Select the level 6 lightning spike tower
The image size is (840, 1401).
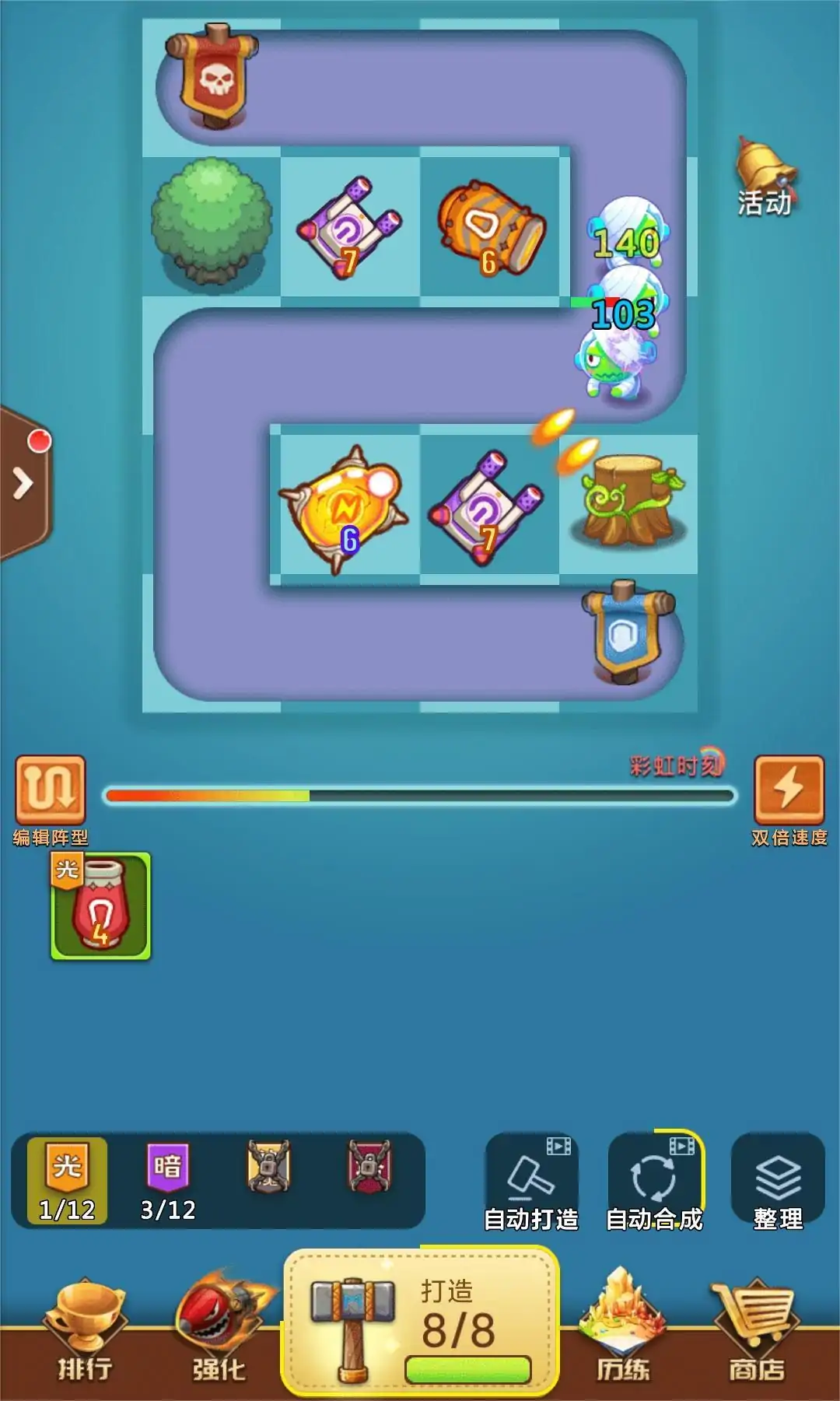pos(344,506)
